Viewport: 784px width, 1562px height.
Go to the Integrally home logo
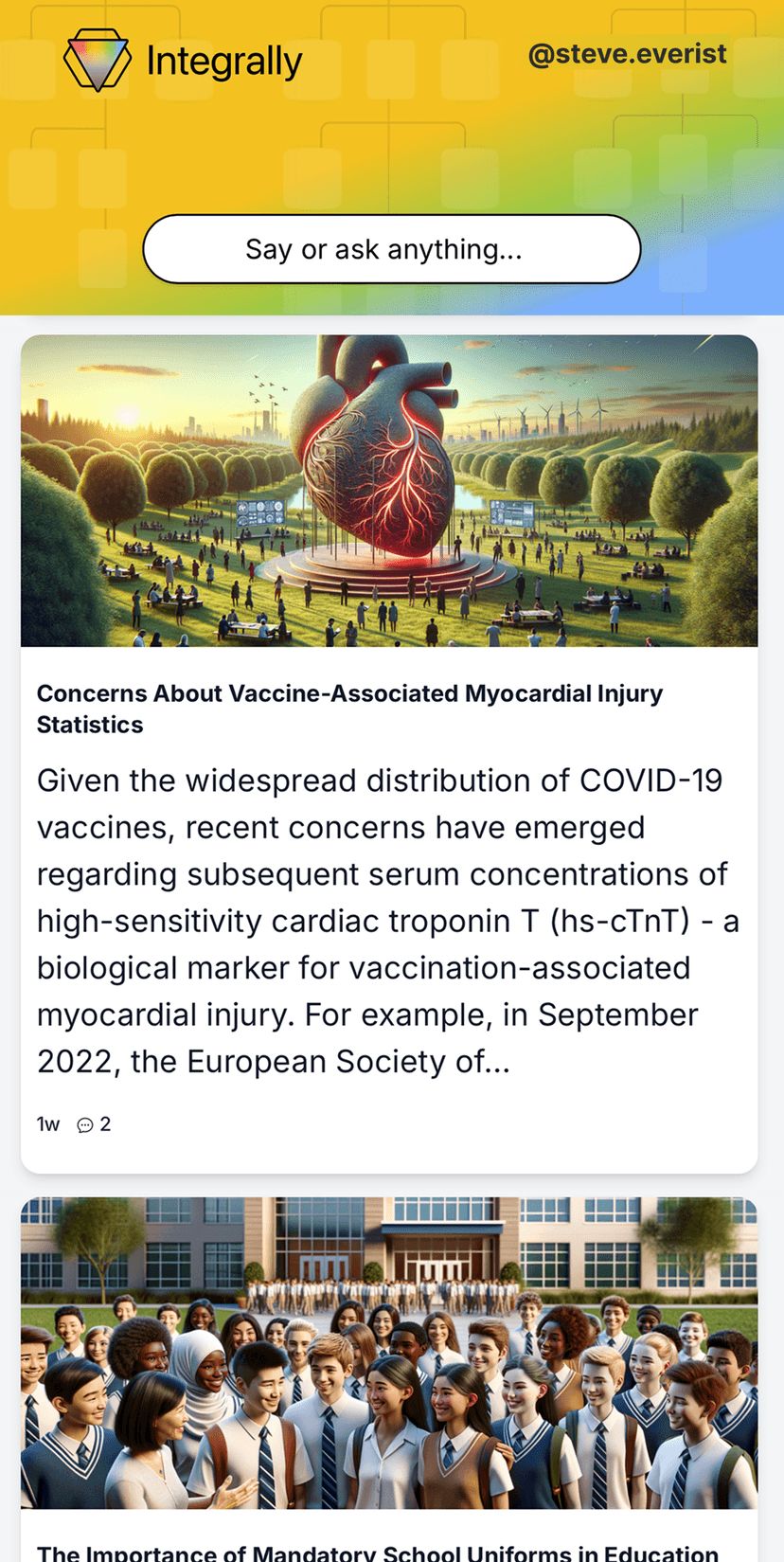(184, 61)
